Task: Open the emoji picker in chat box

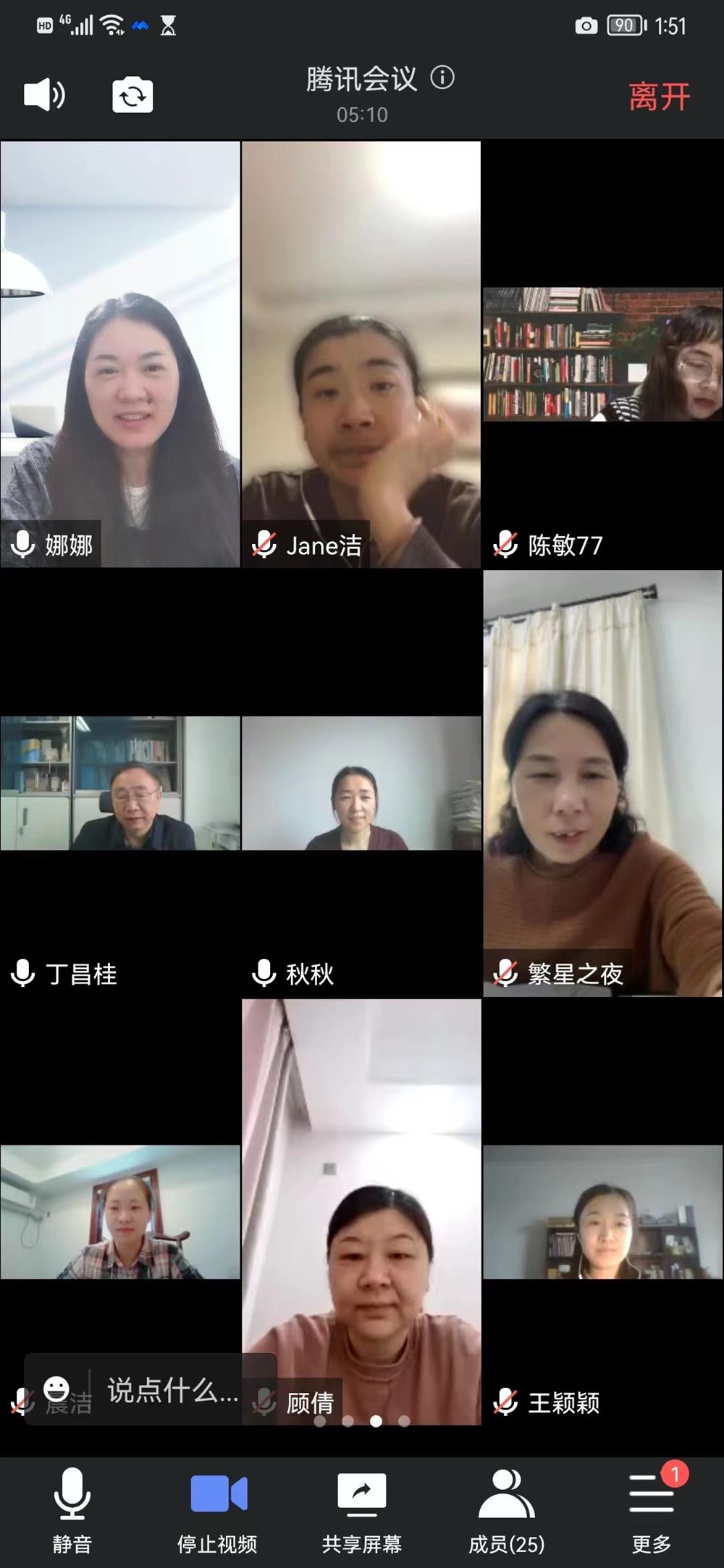Action: 56,1389
